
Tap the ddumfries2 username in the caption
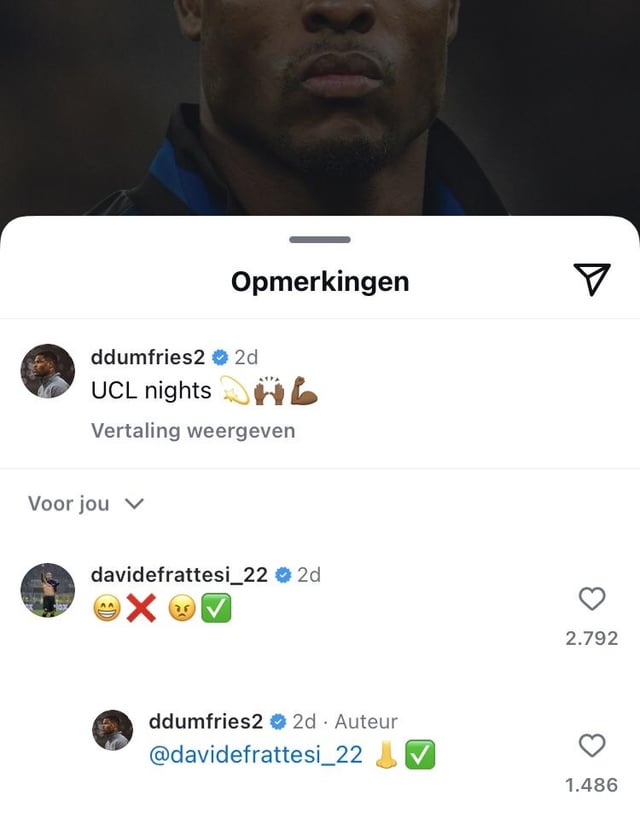147,357
